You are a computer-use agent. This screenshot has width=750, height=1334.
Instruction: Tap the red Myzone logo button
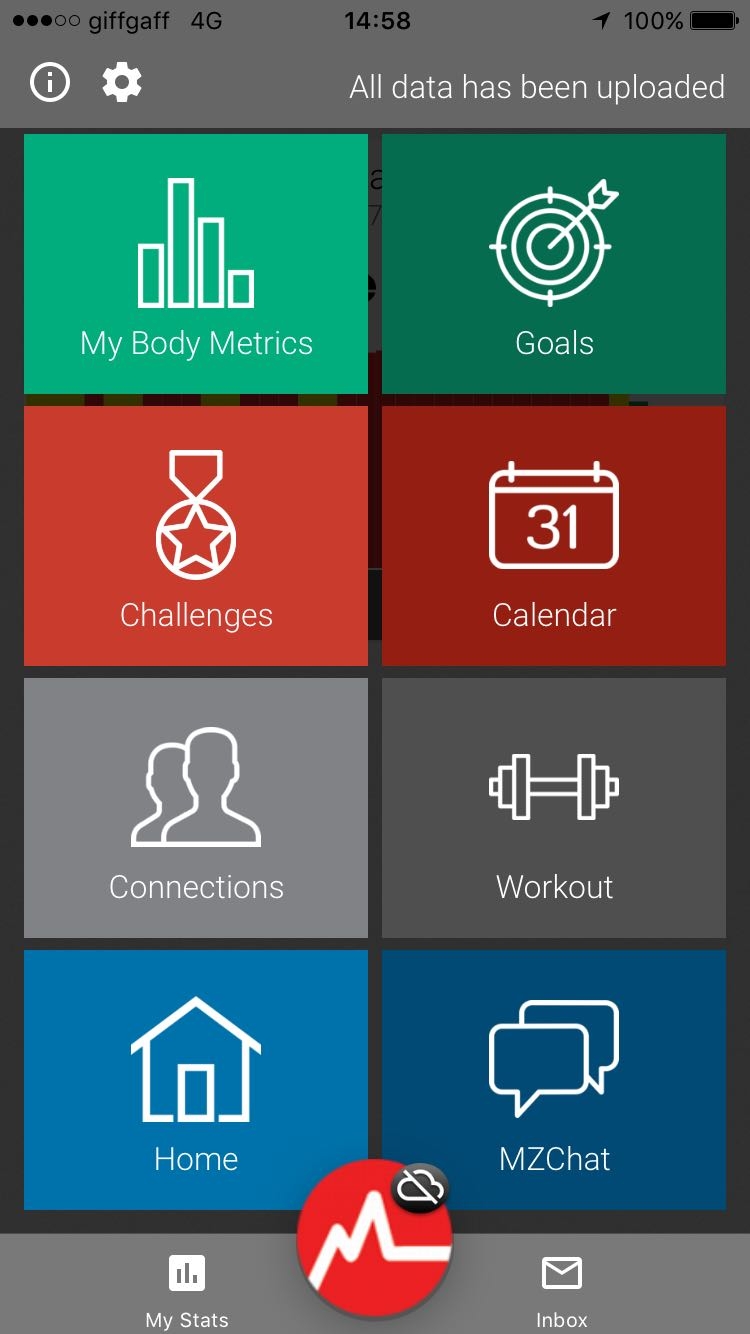(x=374, y=1238)
